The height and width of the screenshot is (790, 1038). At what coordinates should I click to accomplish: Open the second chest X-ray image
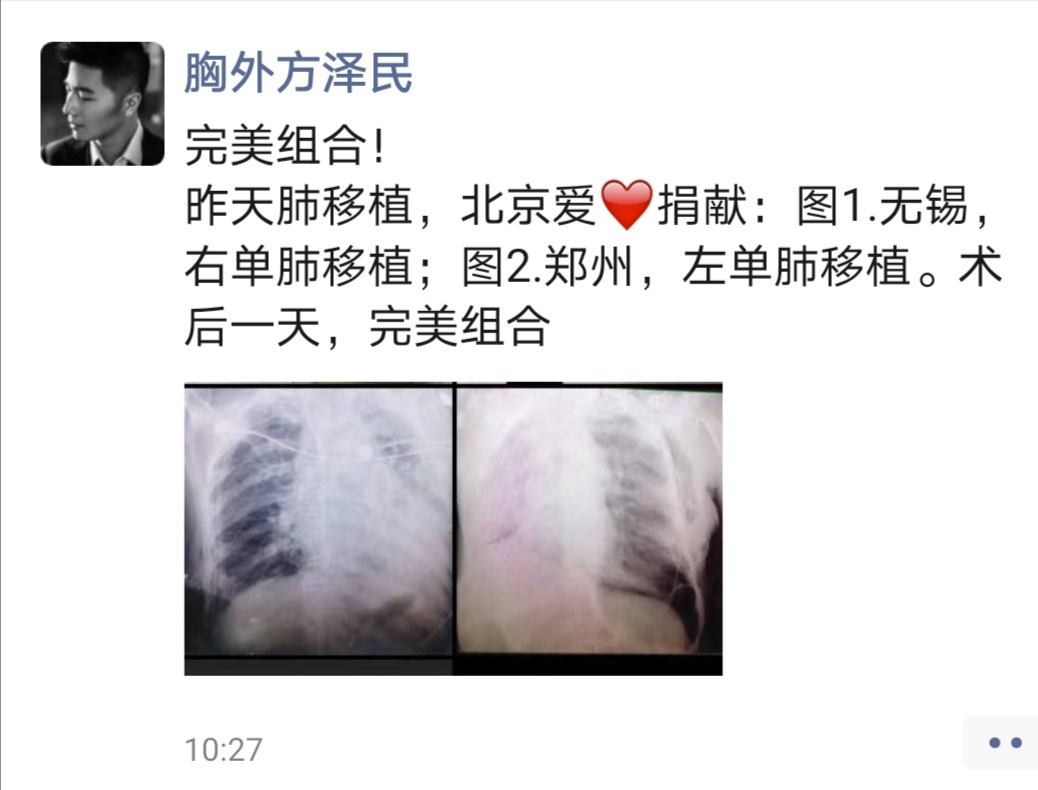tap(590, 528)
